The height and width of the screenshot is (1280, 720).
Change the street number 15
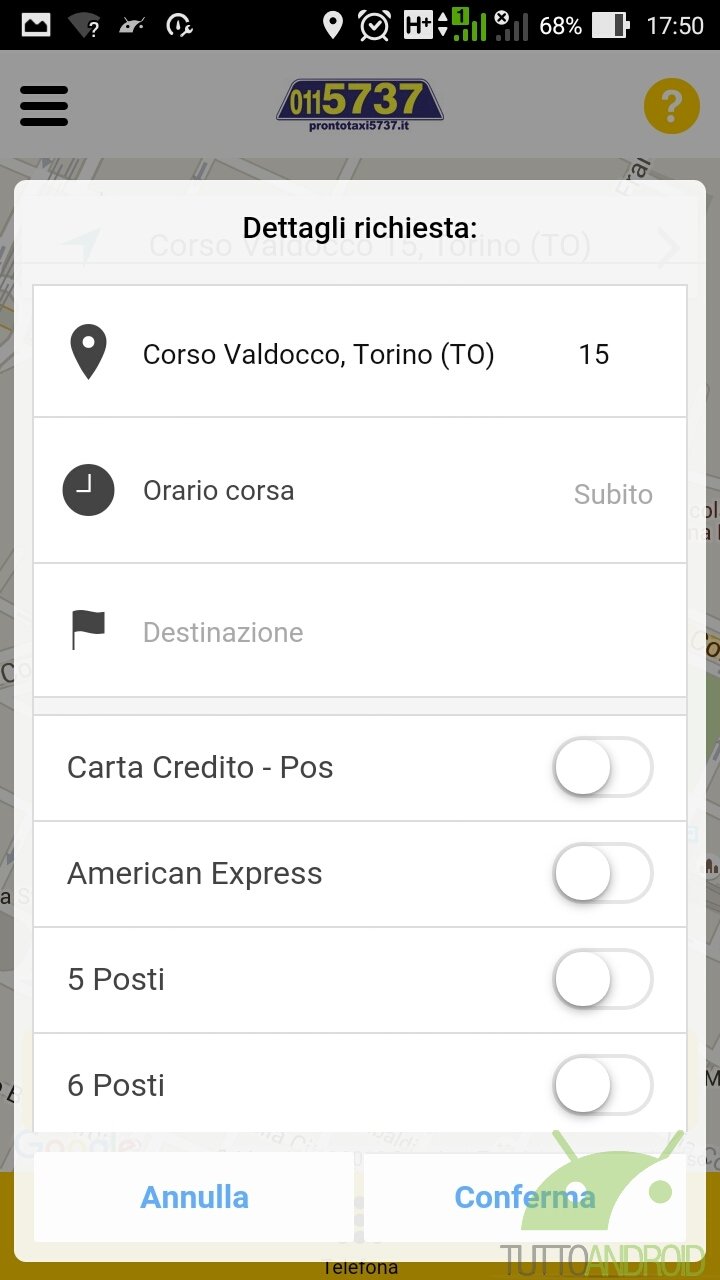point(594,354)
